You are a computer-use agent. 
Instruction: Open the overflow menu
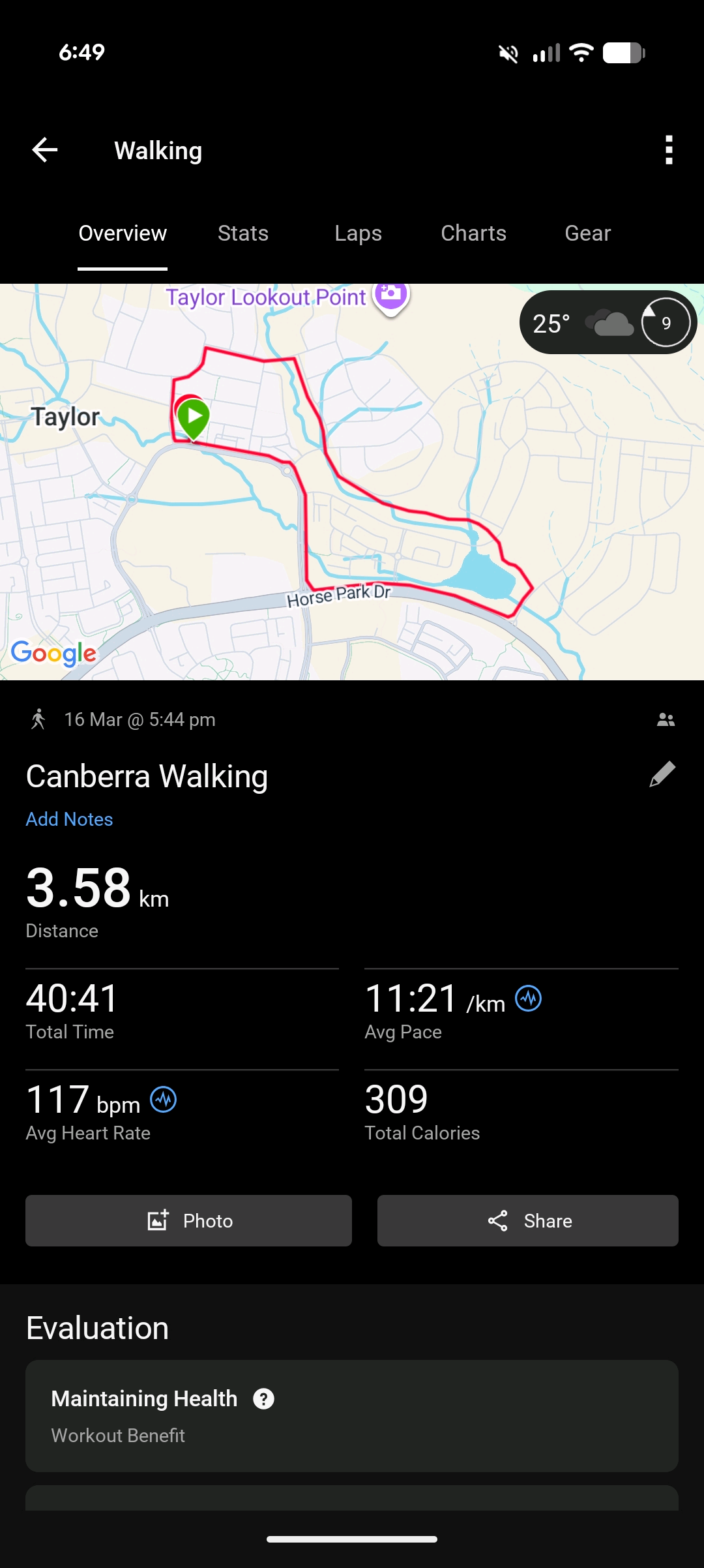(668, 150)
